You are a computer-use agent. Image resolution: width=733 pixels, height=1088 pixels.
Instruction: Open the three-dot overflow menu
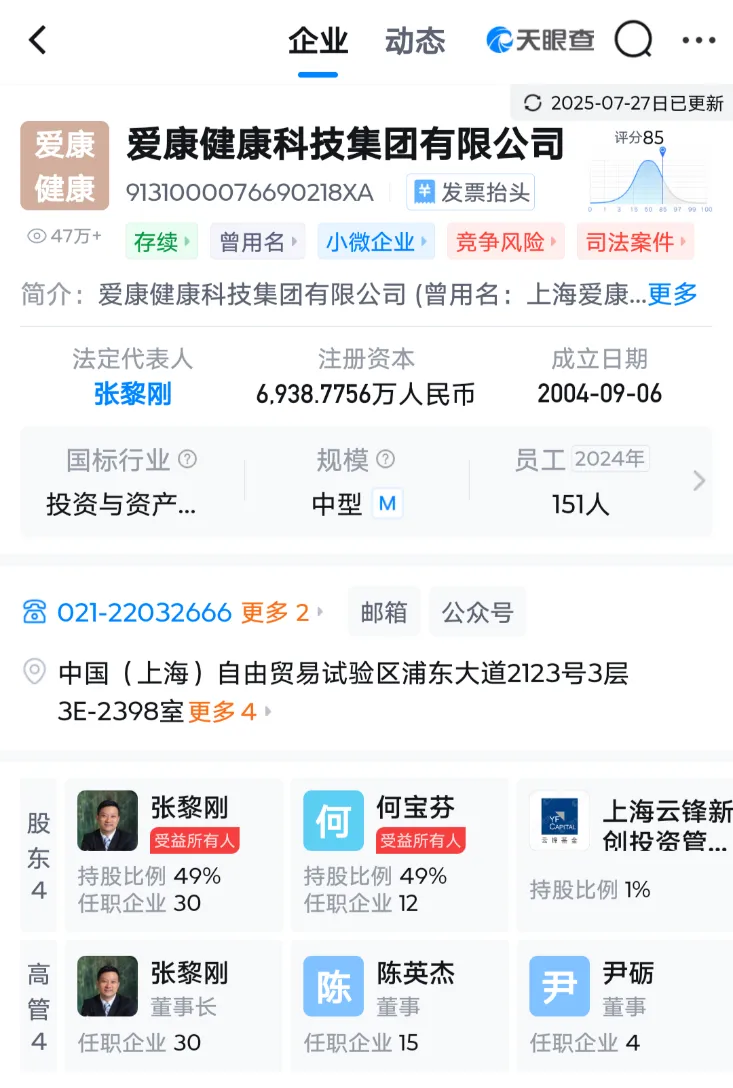click(698, 41)
